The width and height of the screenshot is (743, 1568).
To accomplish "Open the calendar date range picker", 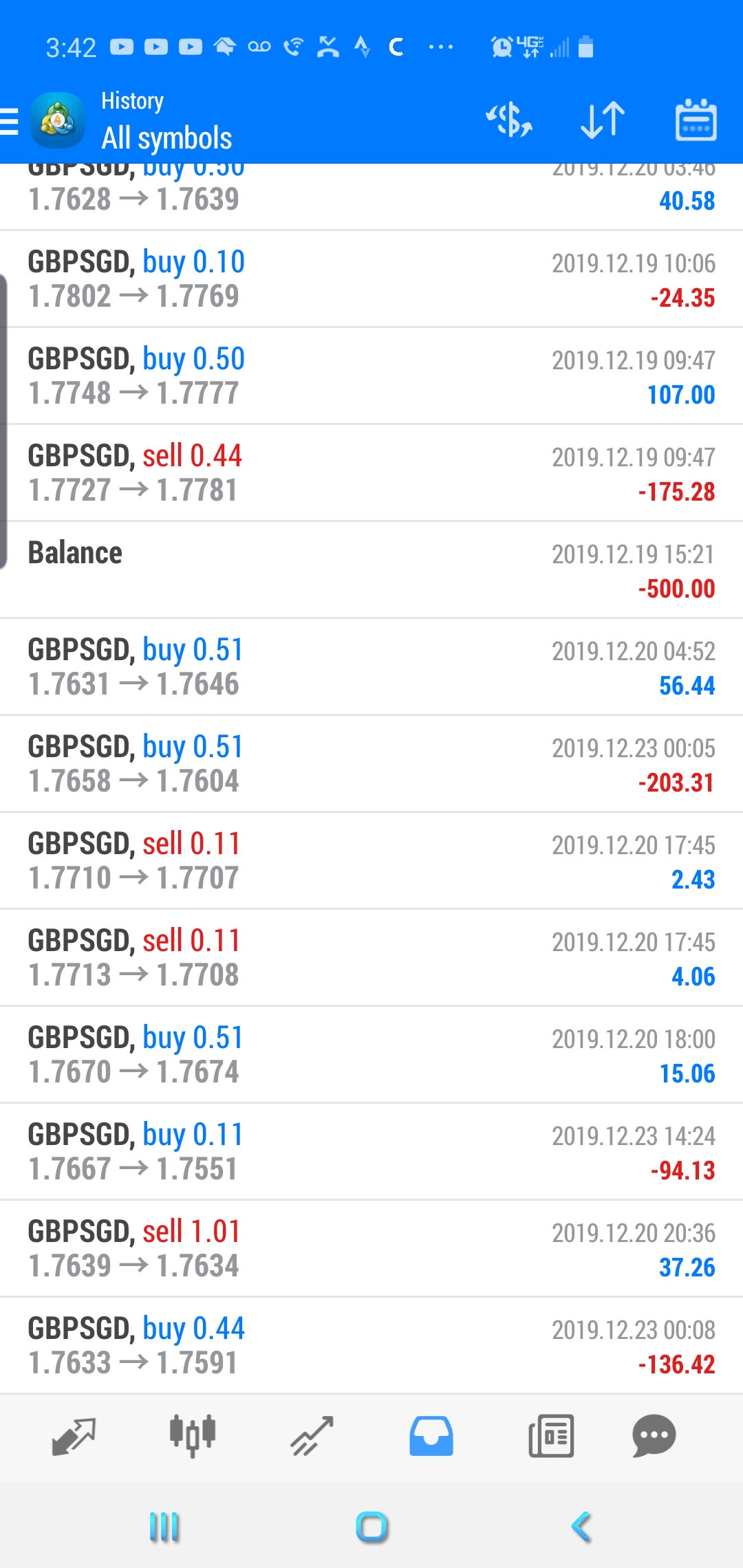I will [696, 120].
